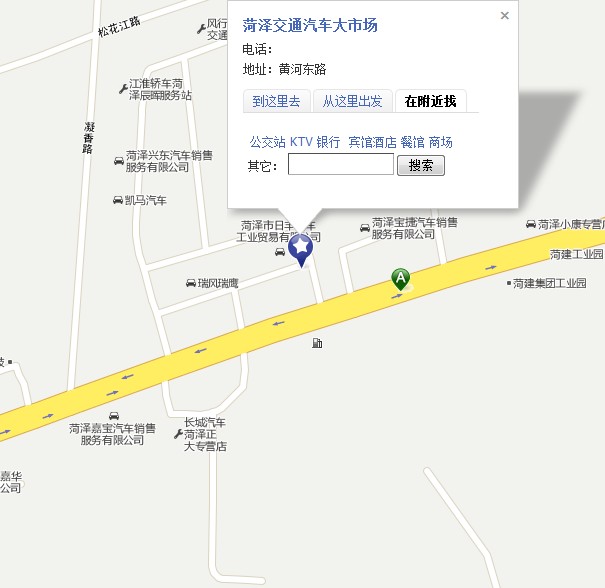Screen dimensions: 605x588
Task: Search nearby 公交站
Action: [267, 143]
